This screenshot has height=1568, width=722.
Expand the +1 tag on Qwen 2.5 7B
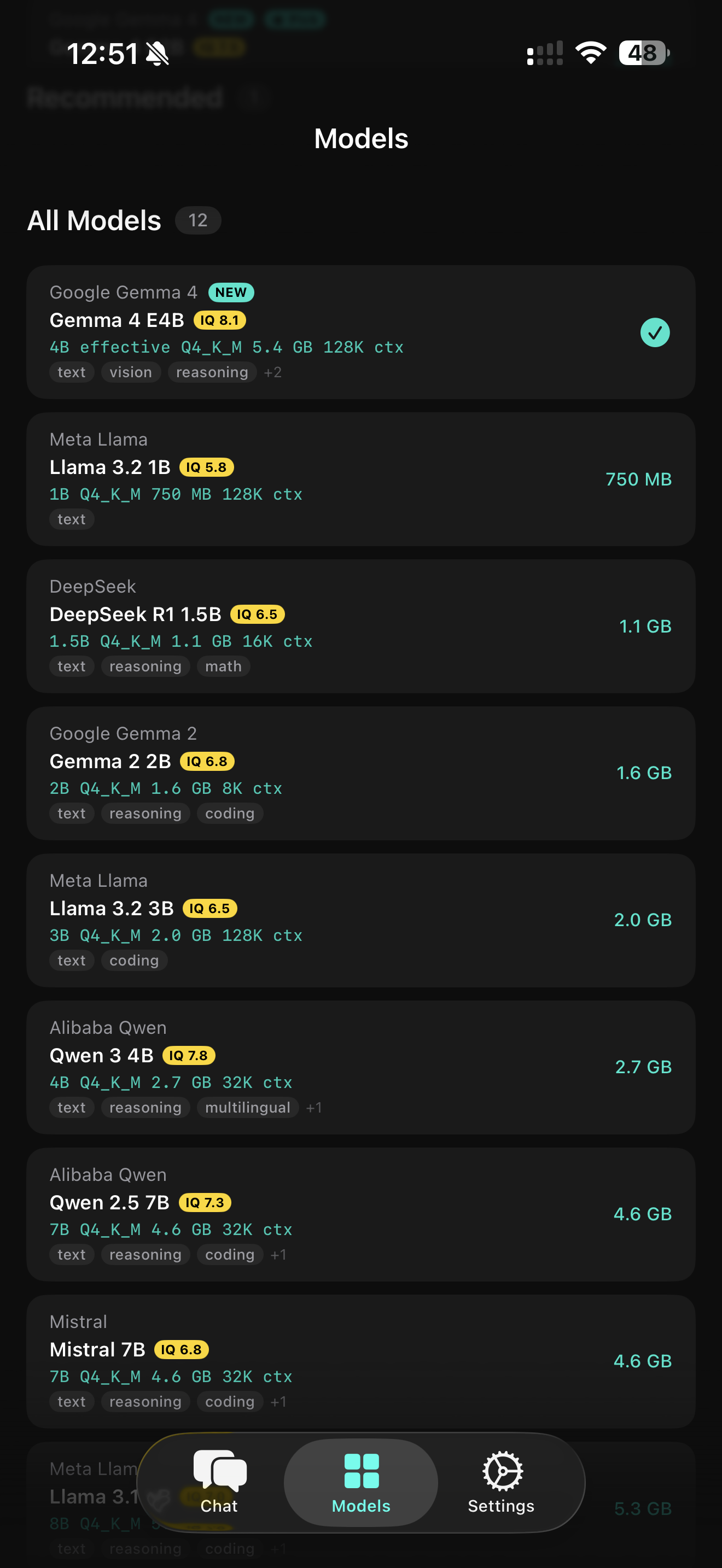pos(278,1255)
